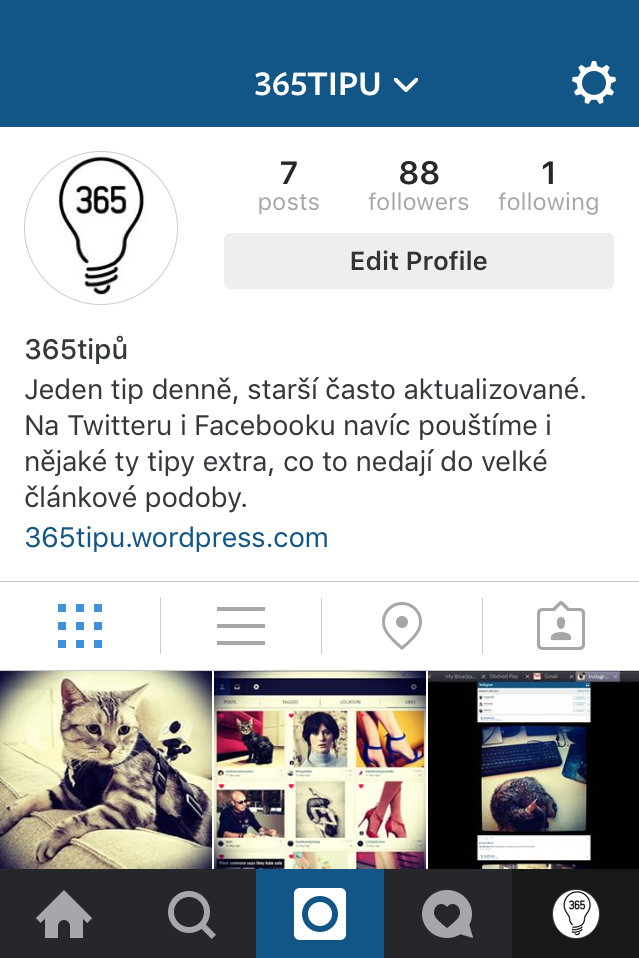Show photos tagged of you
Viewport: 639px width, 958px height.
pyautogui.click(x=561, y=626)
